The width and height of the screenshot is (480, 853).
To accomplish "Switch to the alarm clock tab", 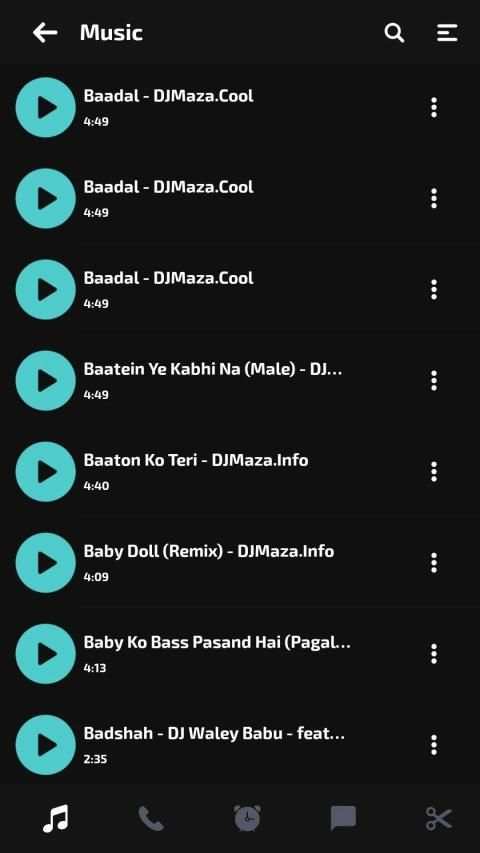I will 247,818.
